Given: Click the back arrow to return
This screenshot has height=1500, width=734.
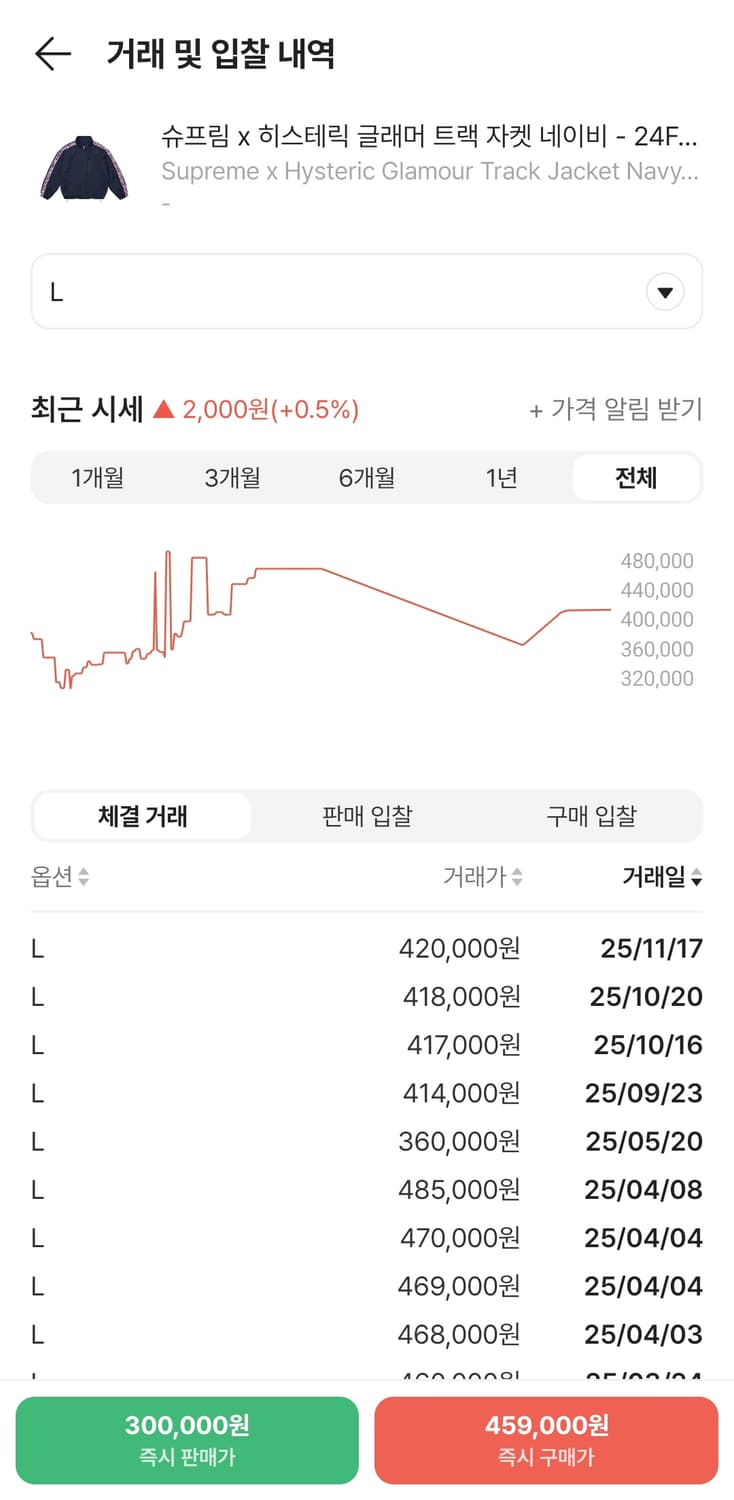Looking at the screenshot, I should click(x=52, y=55).
